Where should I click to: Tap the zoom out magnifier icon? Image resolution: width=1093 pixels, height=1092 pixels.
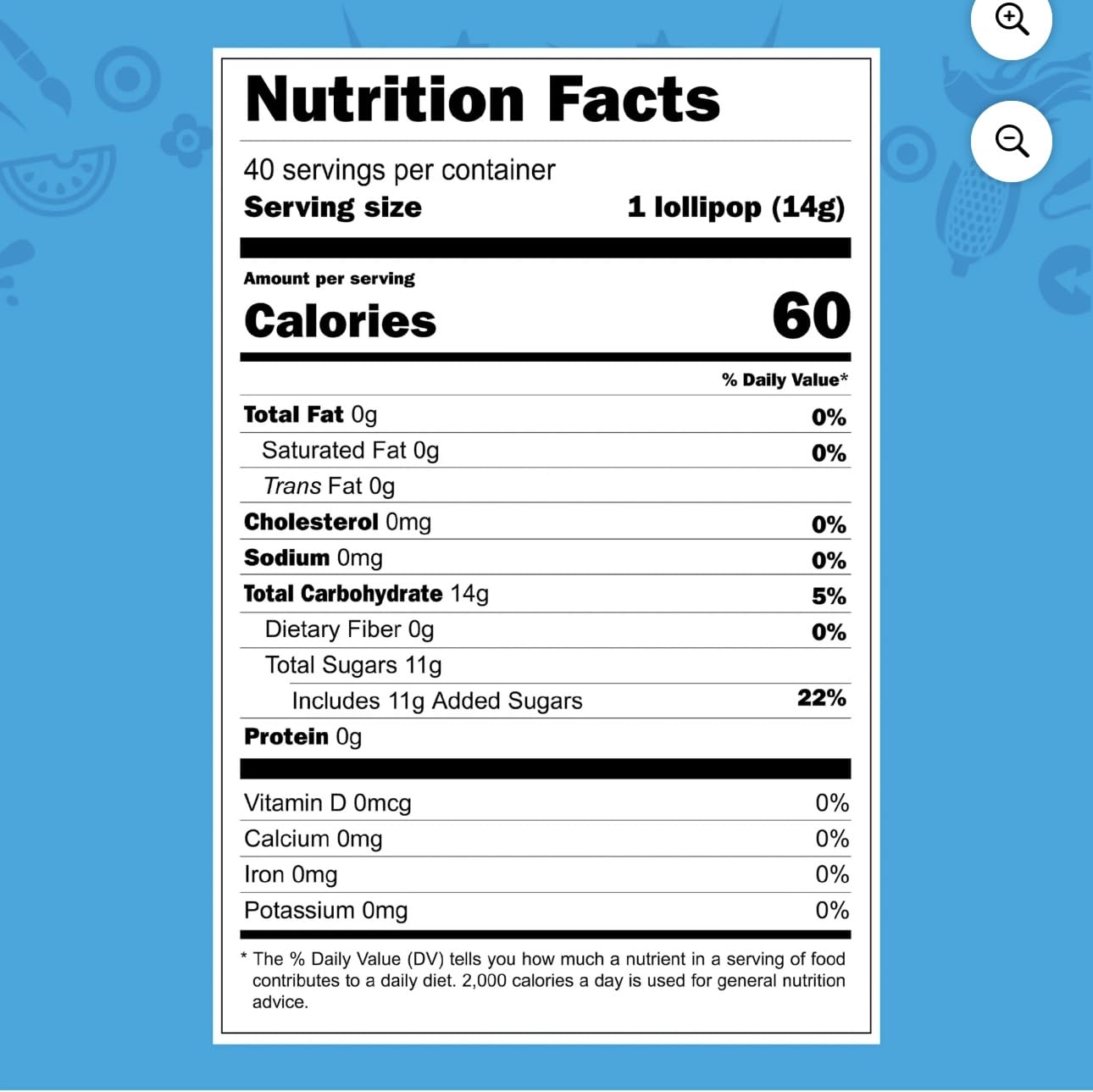(x=1011, y=141)
